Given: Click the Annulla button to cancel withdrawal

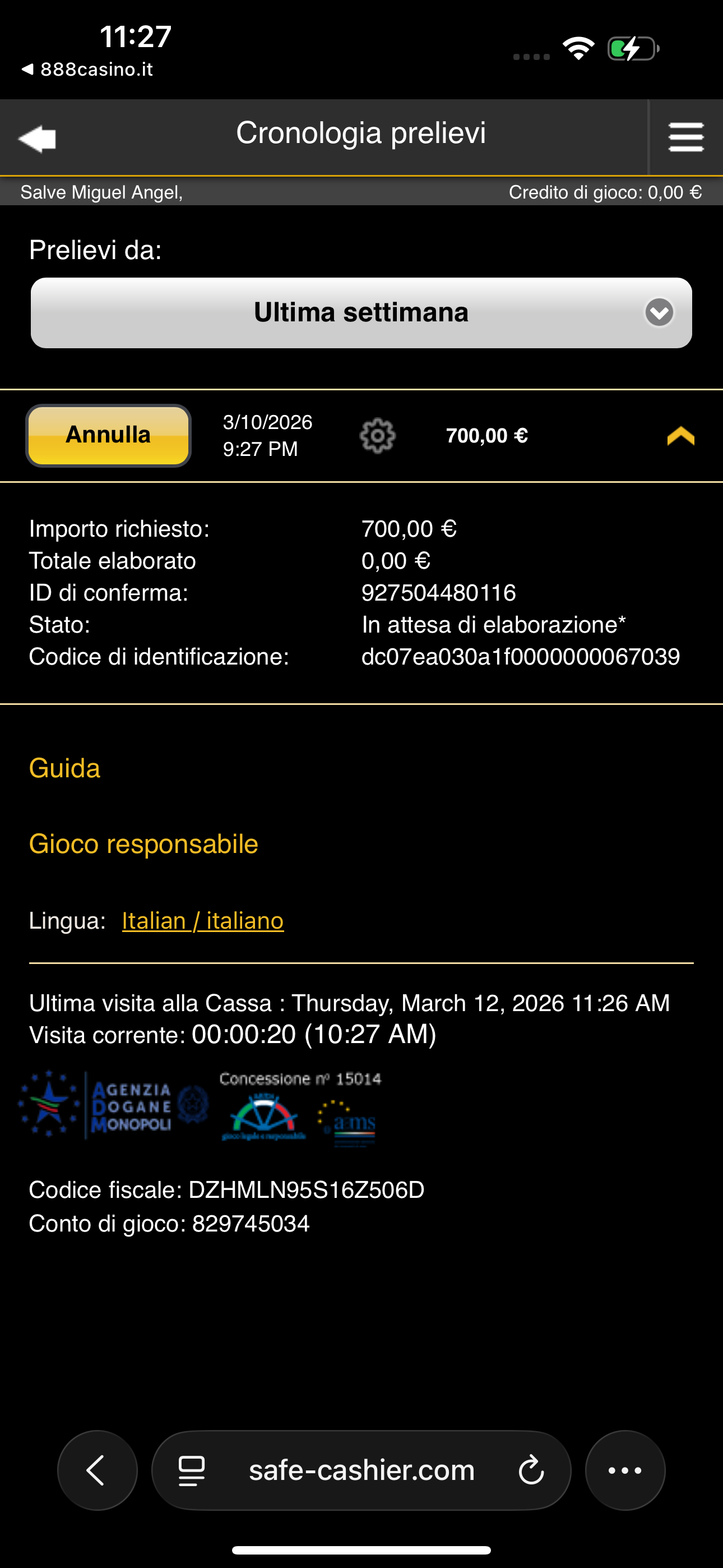Looking at the screenshot, I should pos(108,435).
